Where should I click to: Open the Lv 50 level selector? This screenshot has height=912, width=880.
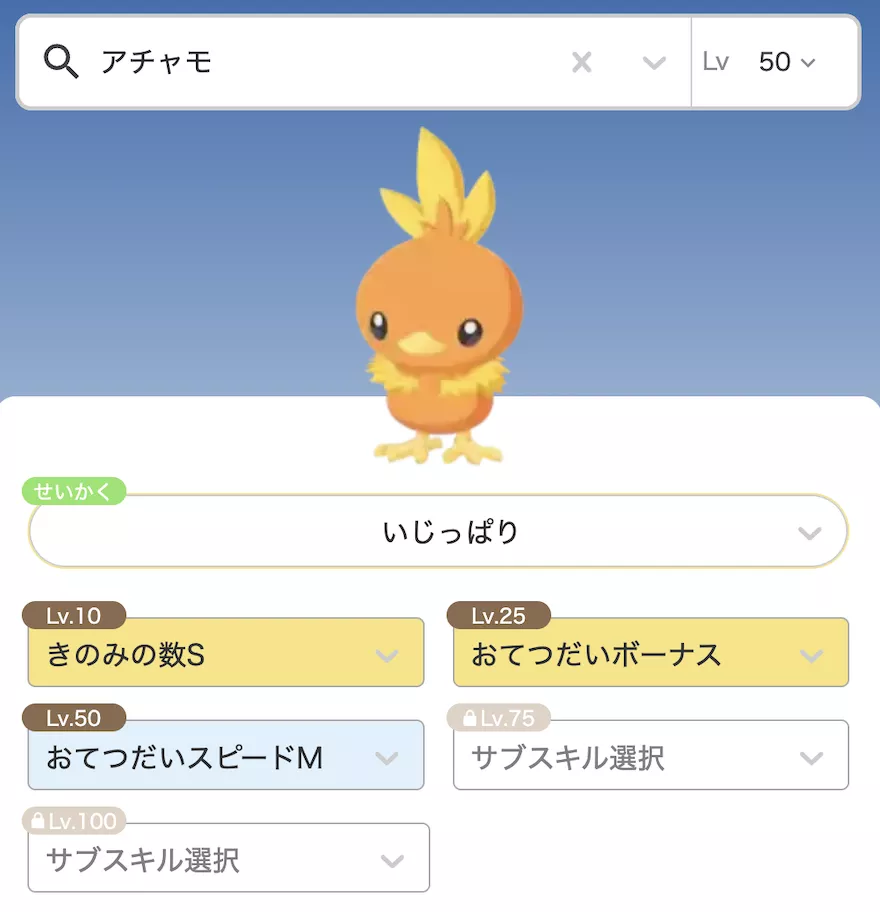(x=786, y=61)
